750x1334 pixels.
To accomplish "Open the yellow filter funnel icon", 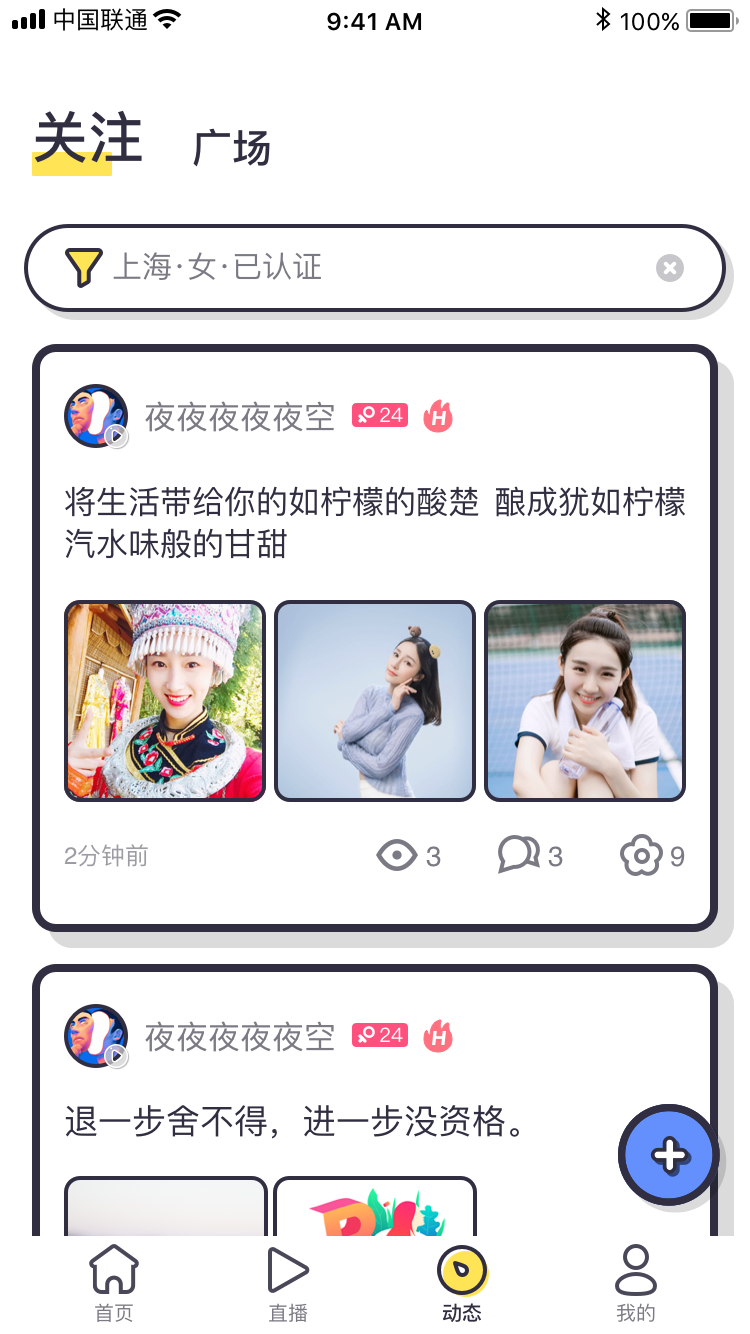I will (x=83, y=267).
